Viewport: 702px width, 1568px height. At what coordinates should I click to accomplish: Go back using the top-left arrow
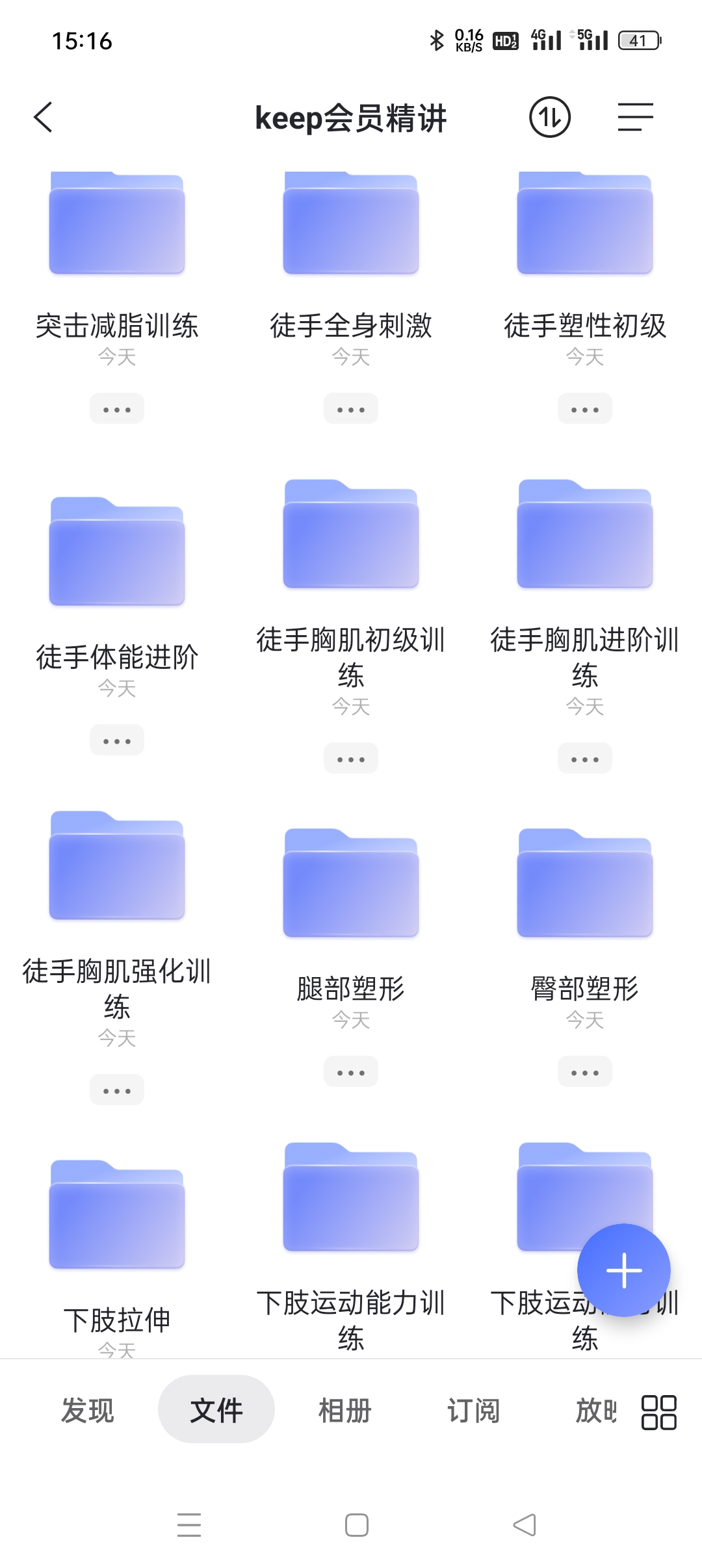tap(43, 118)
